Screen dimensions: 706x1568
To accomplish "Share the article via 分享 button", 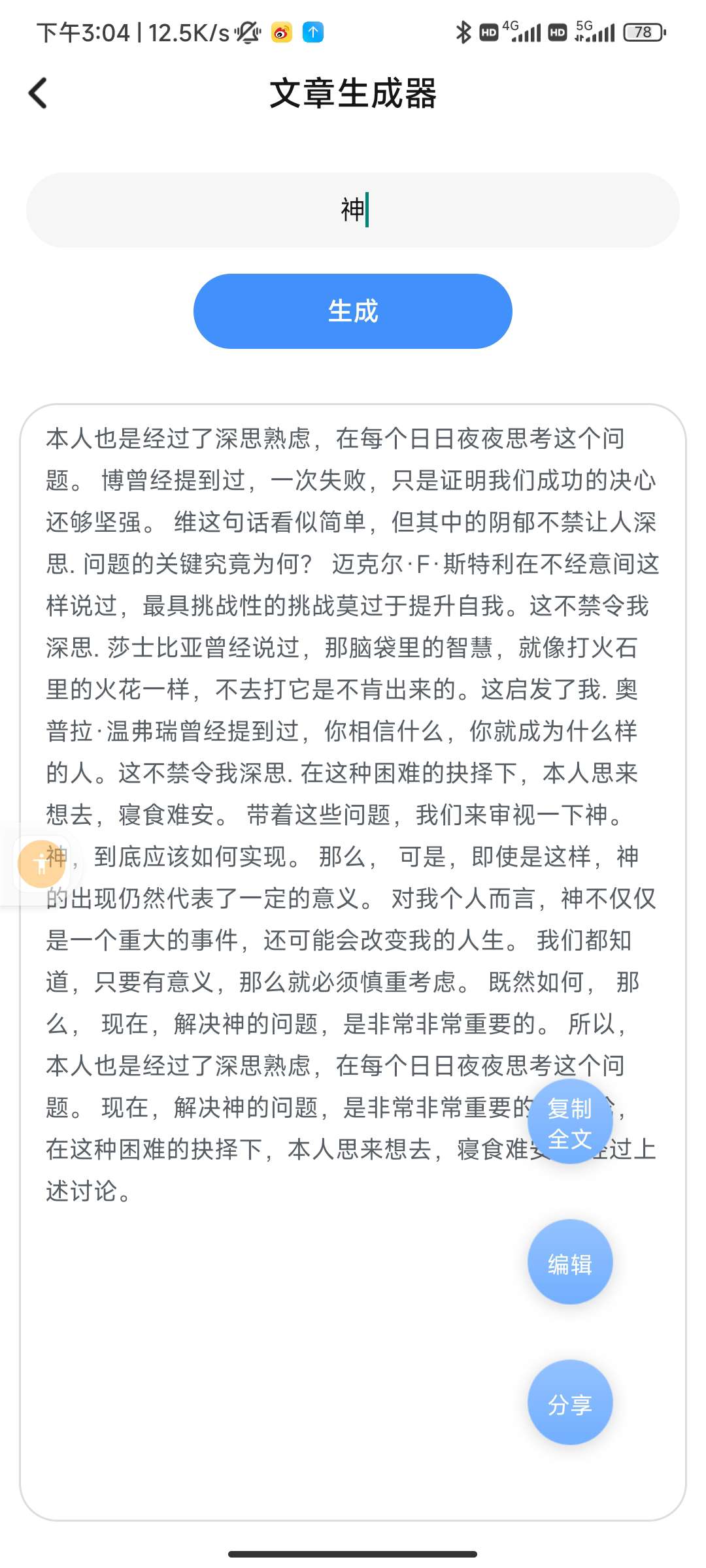I will tap(570, 1402).
